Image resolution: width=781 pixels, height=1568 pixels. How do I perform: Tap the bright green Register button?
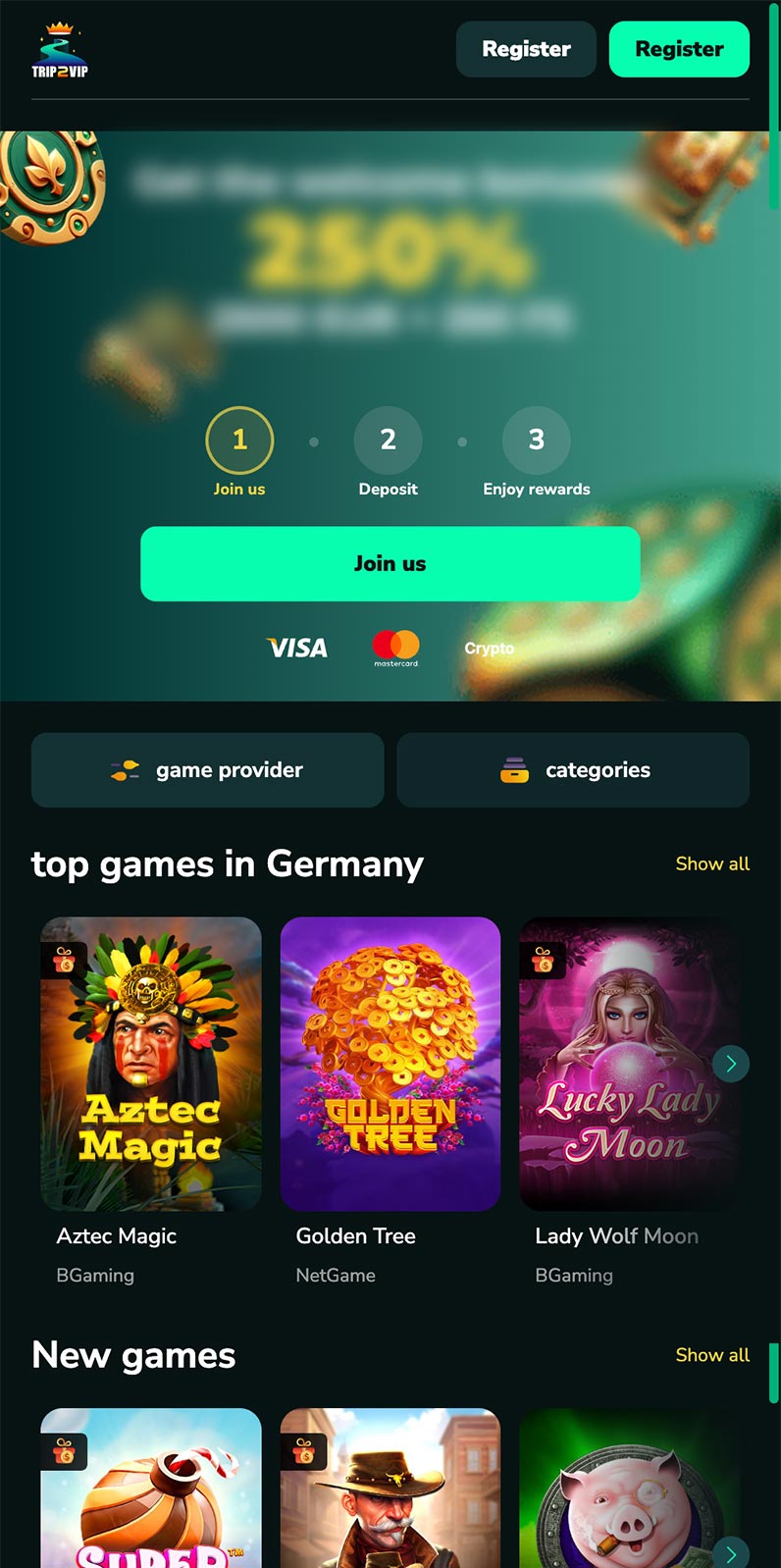pos(679,49)
